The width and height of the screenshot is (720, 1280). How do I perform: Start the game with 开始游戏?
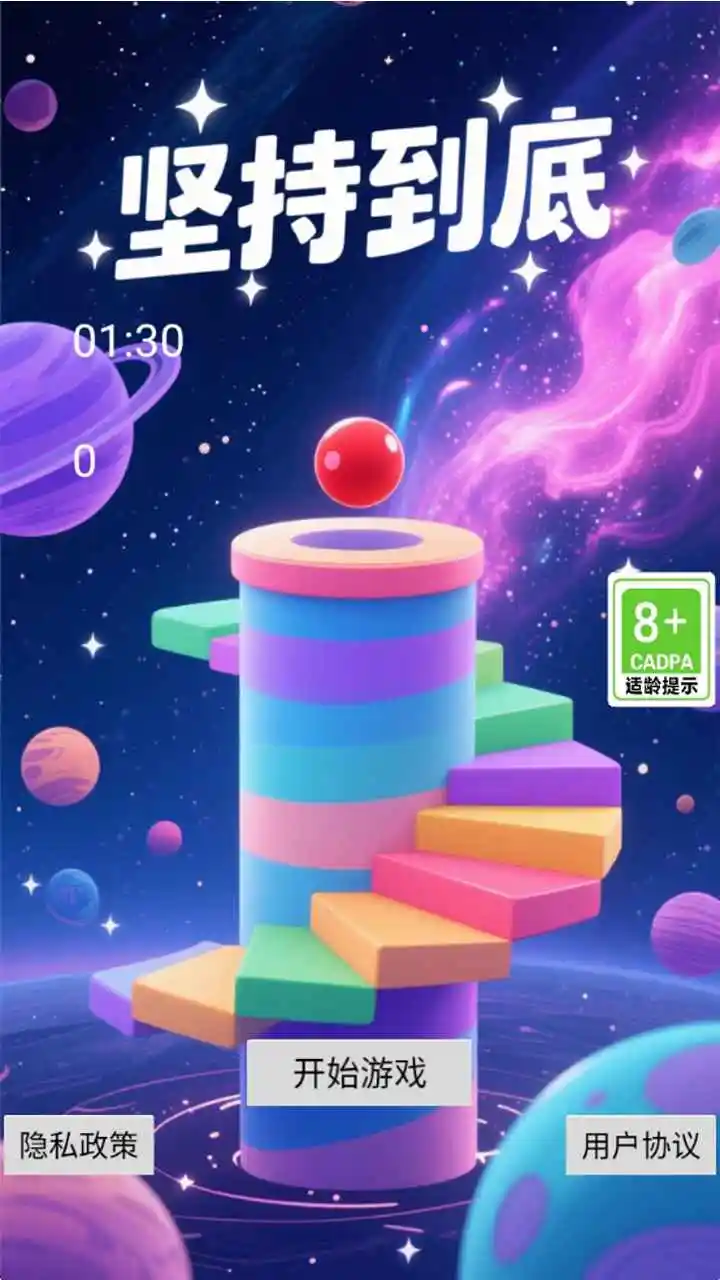(359, 1073)
